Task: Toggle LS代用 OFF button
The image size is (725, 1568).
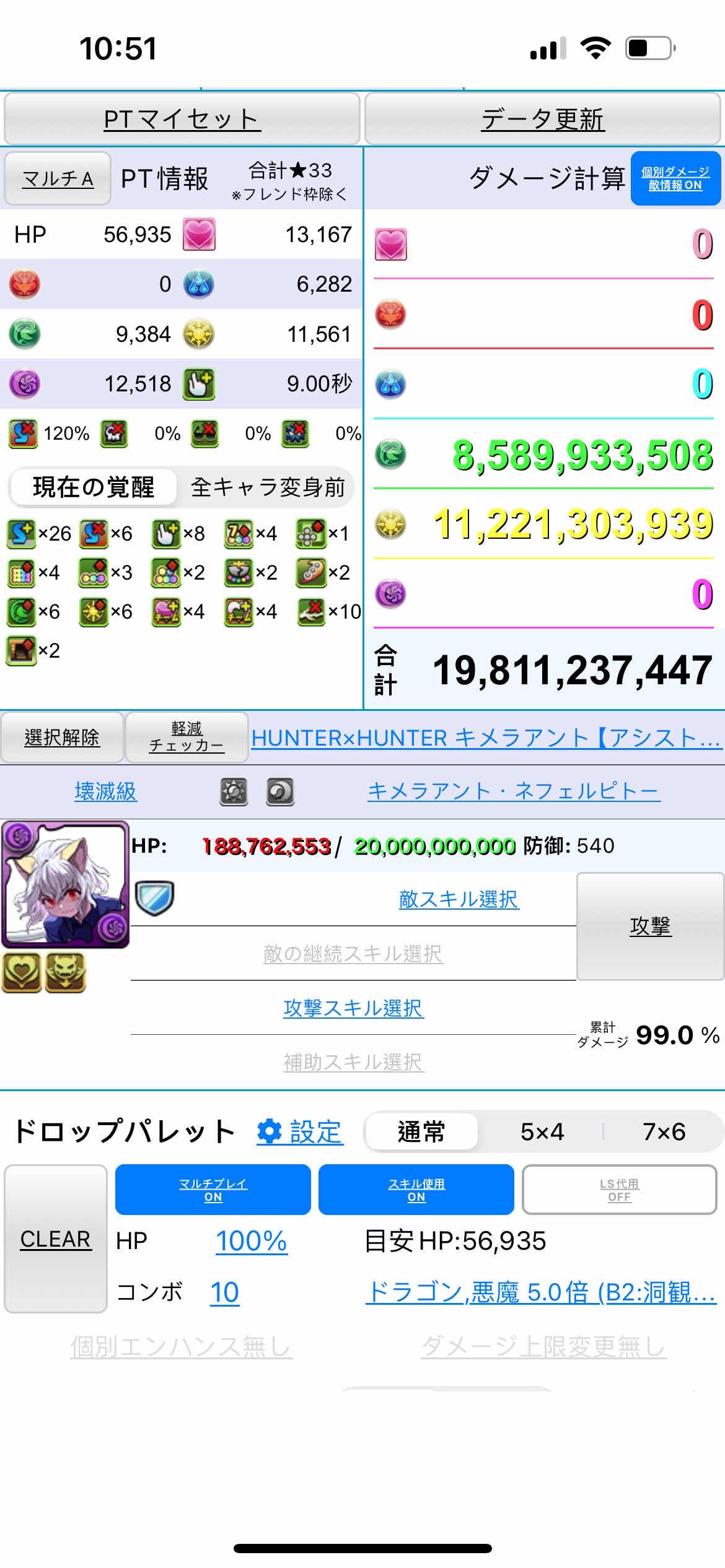Action: pos(619,1190)
